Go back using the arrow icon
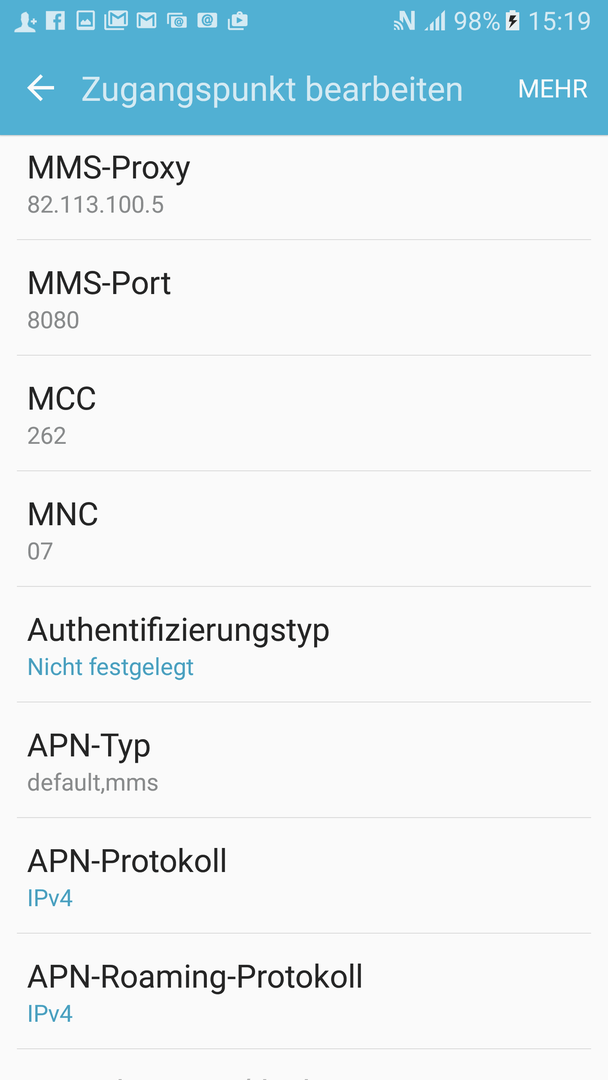 (x=41, y=88)
